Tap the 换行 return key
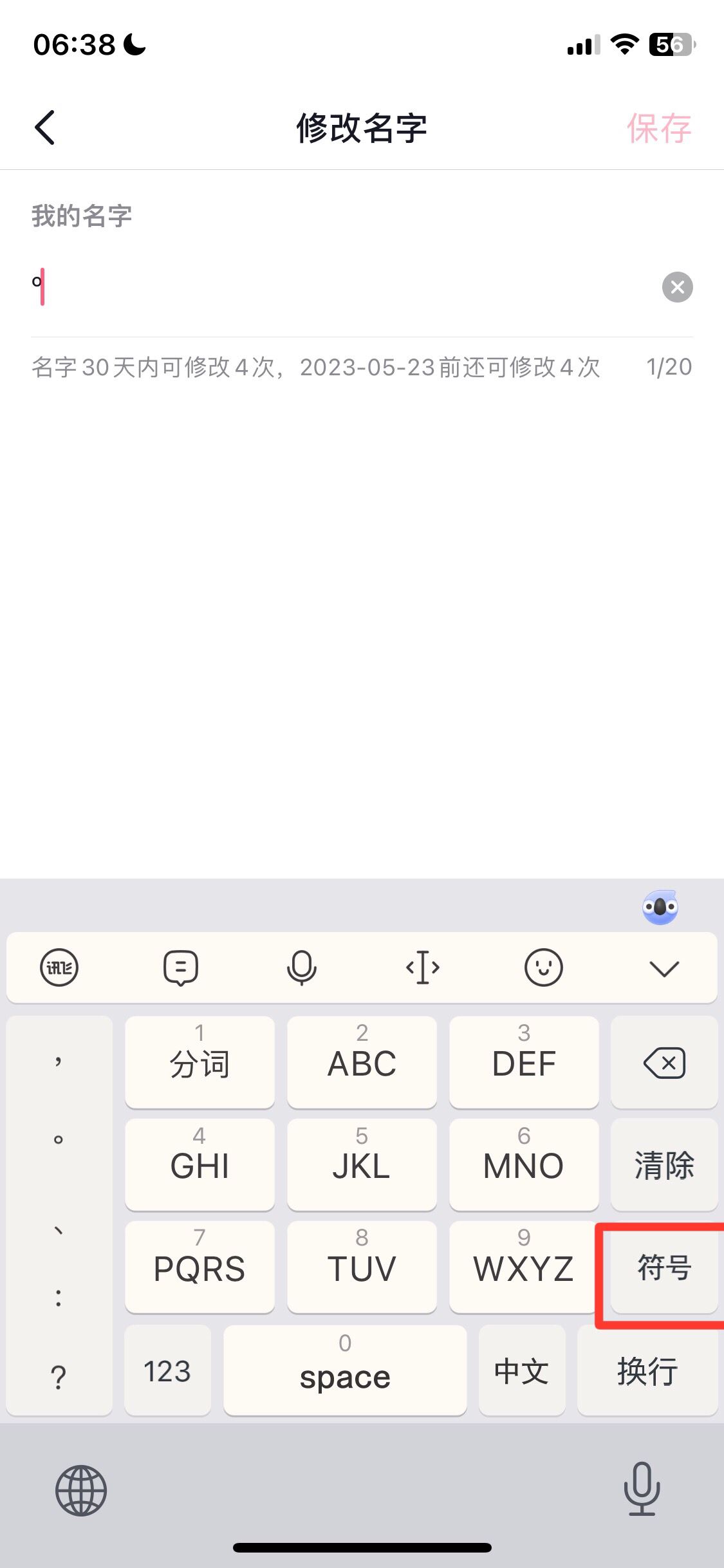724x1568 pixels. [x=647, y=1370]
